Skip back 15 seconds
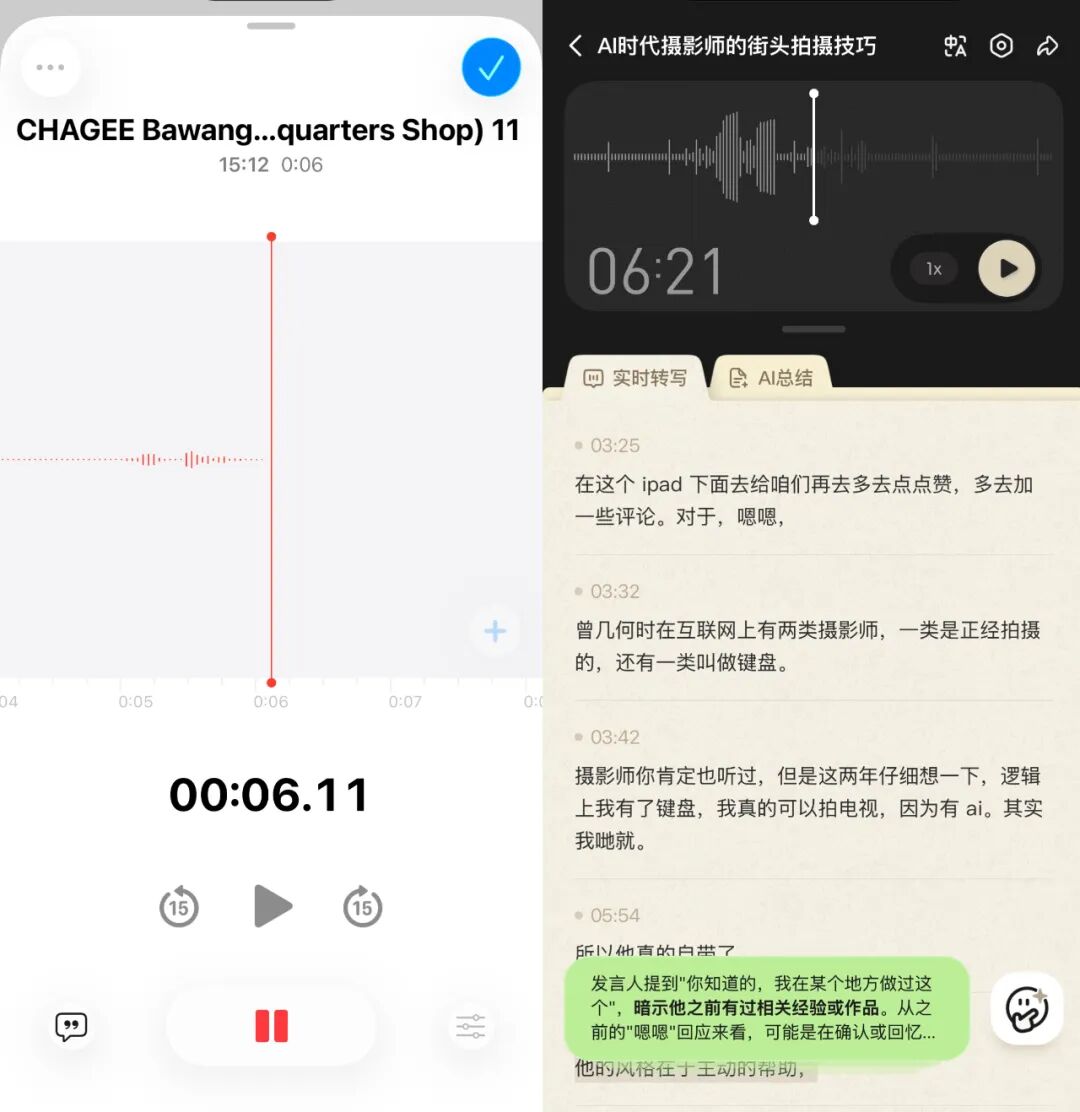Image resolution: width=1080 pixels, height=1112 pixels. [x=180, y=906]
